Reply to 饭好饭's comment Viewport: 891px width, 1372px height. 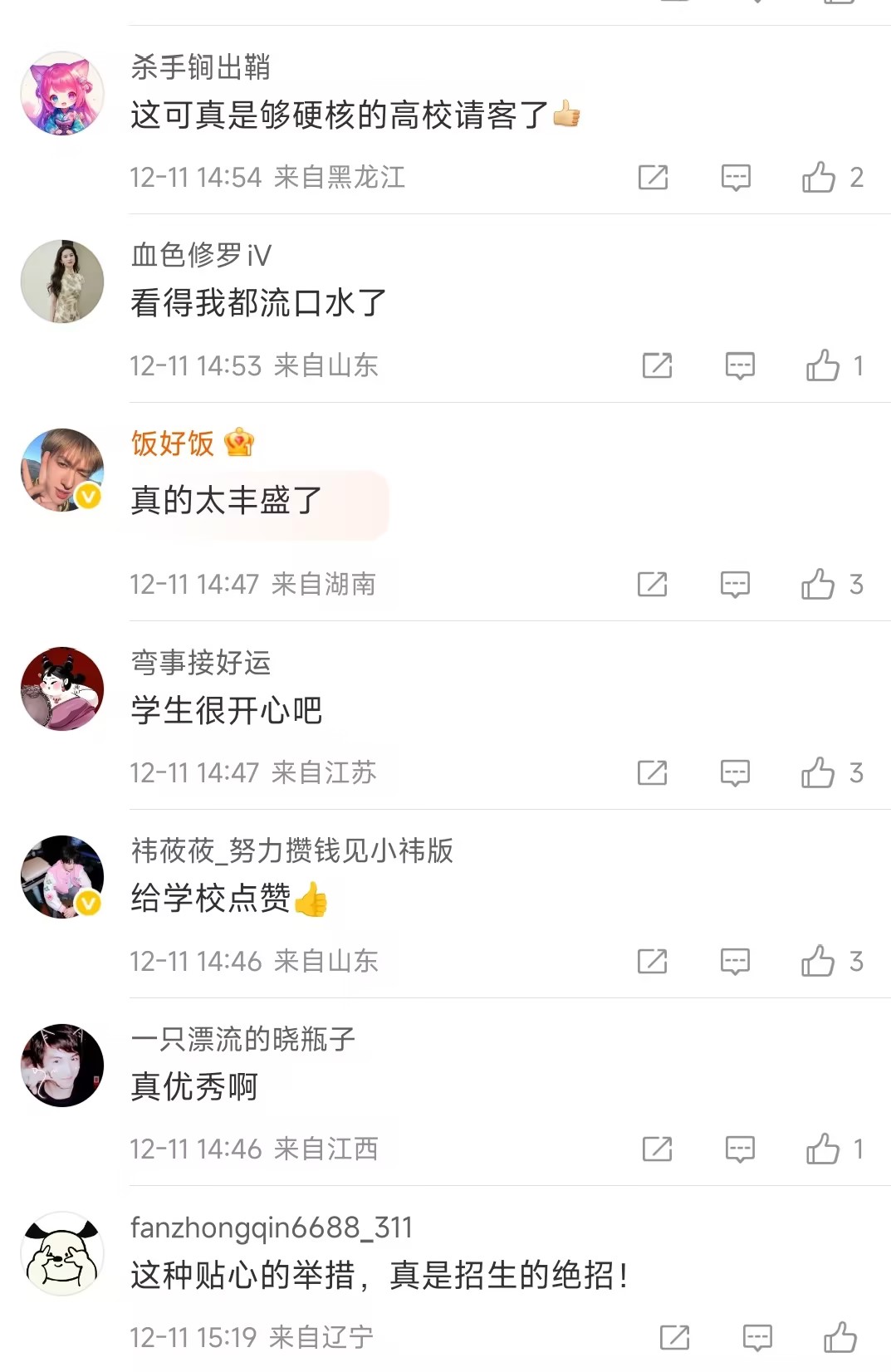coord(735,585)
